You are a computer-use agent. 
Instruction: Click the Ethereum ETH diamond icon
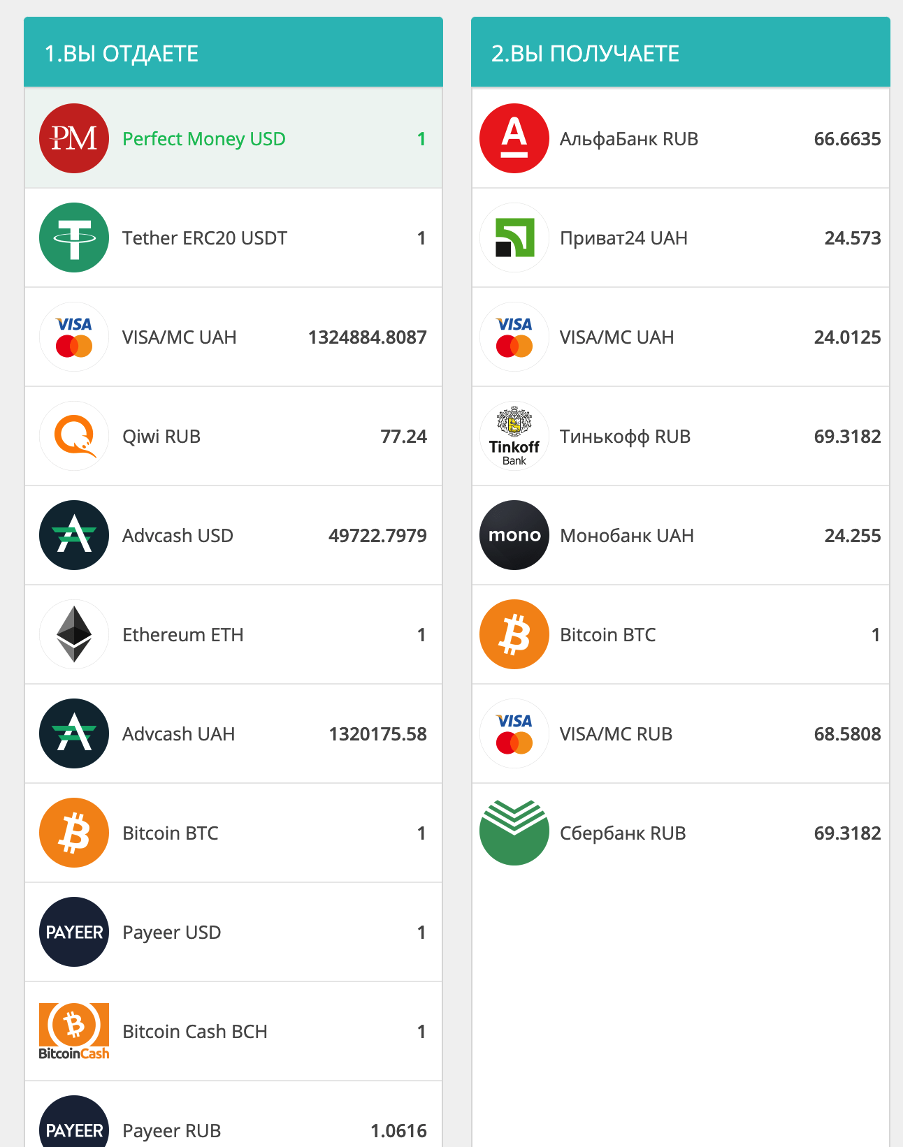73,634
